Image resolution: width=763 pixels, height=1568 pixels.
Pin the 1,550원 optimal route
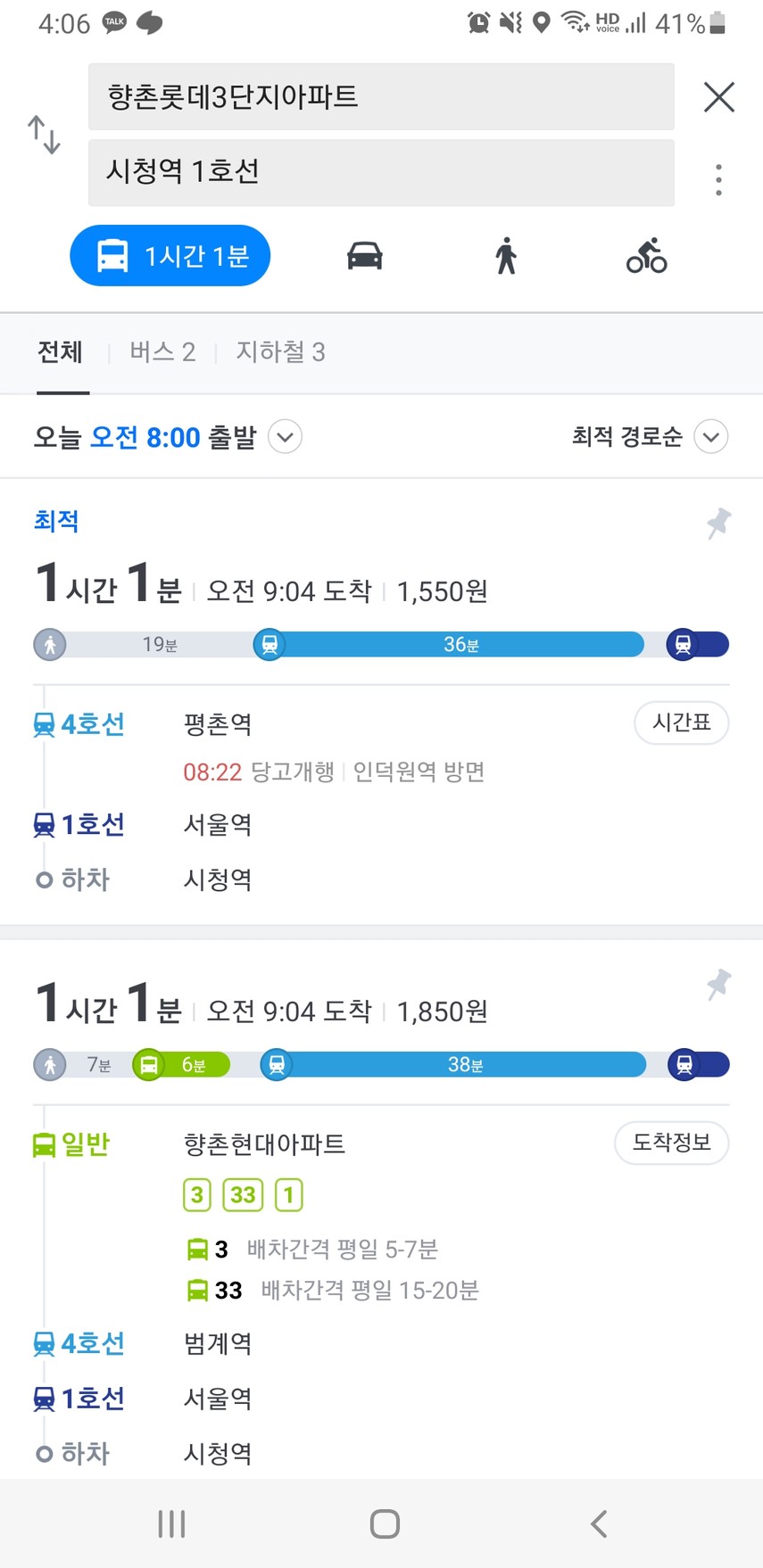718,524
